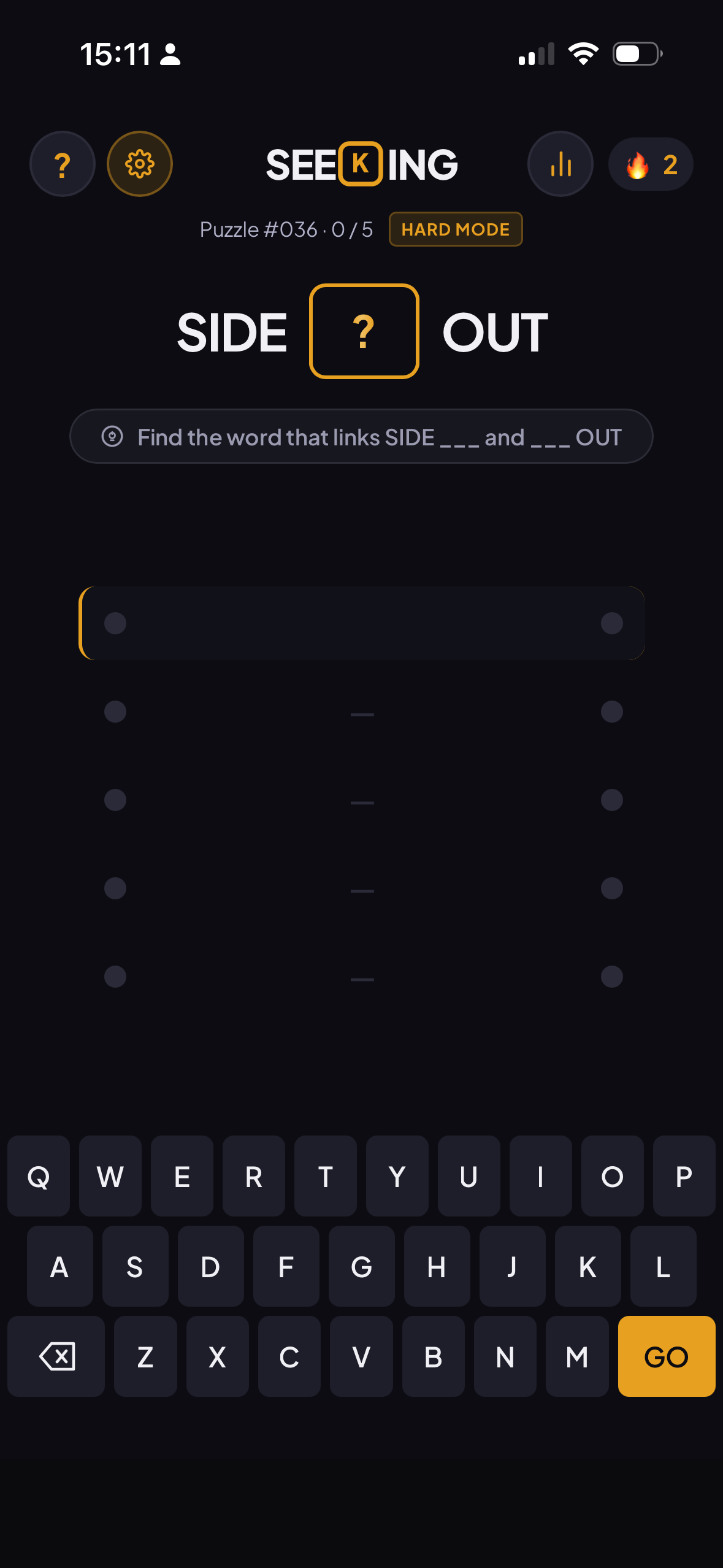Open the streak flame counter
723x1568 pixels.
(650, 164)
